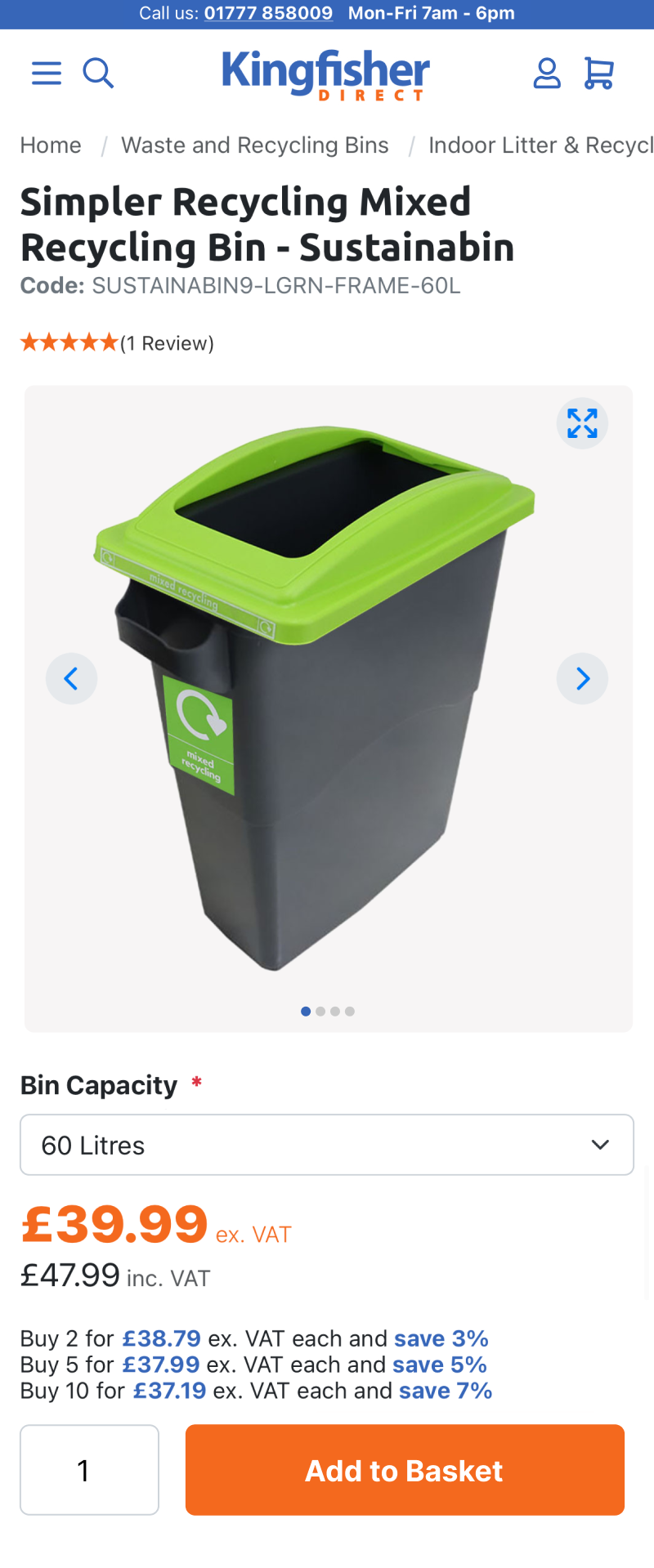654x1568 pixels.
Task: Expand the product image to fullscreen
Action: pos(582,423)
